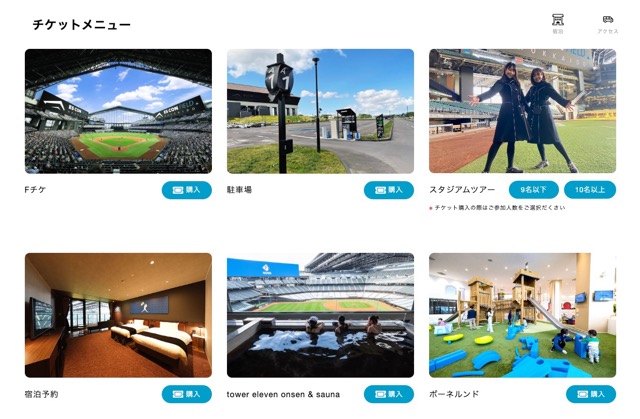View the スタジアムツアー photo card
Image resolution: width=640 pixels, height=419 pixels.
point(522,111)
